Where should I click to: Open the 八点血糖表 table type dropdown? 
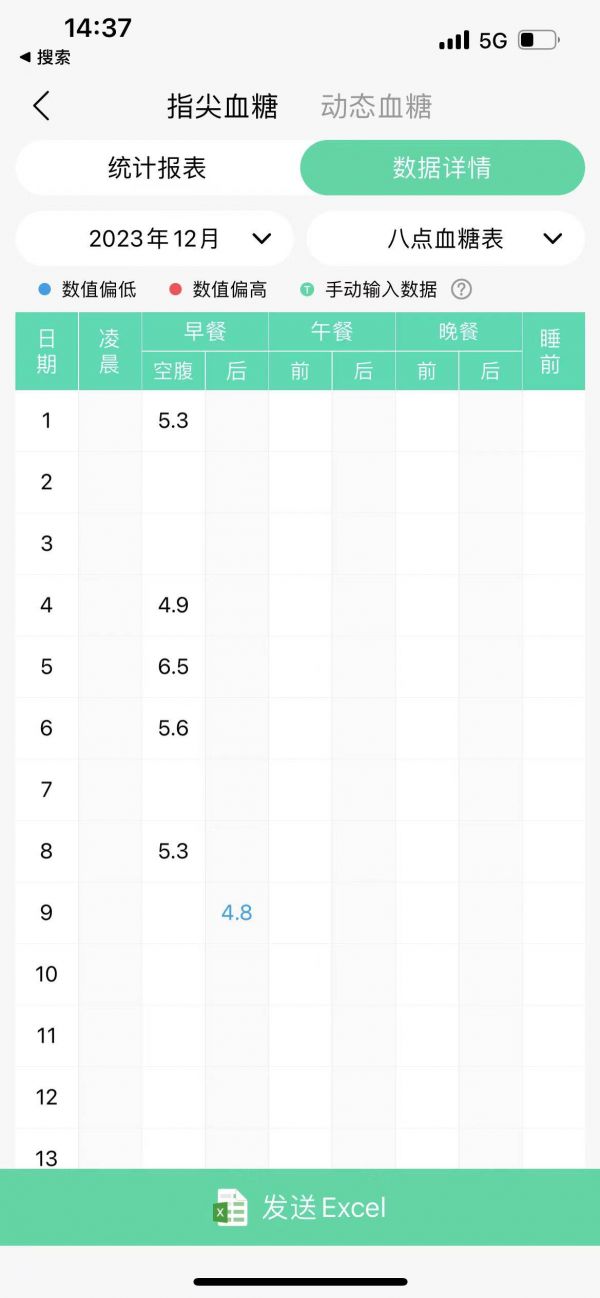point(445,239)
